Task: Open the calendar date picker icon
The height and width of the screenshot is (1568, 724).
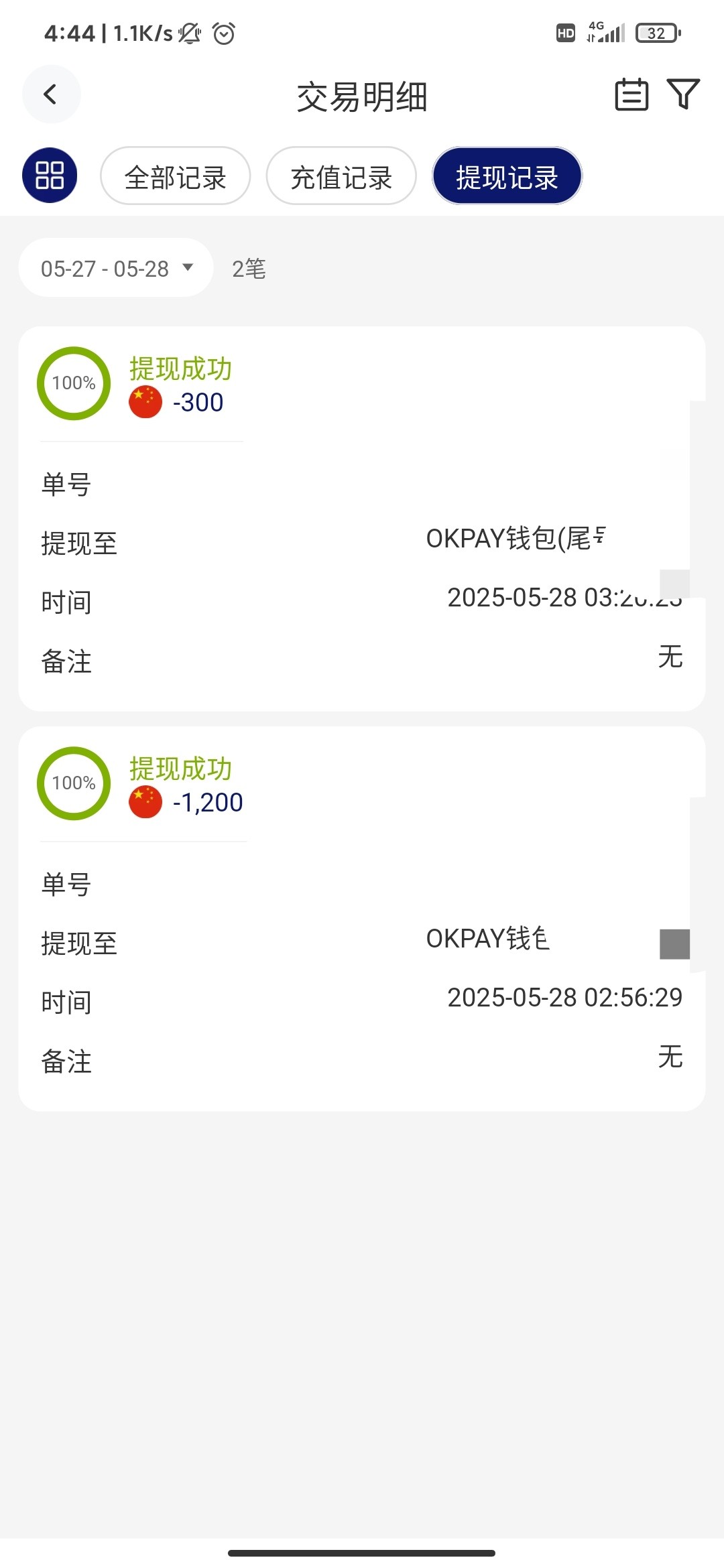Action: (x=631, y=94)
